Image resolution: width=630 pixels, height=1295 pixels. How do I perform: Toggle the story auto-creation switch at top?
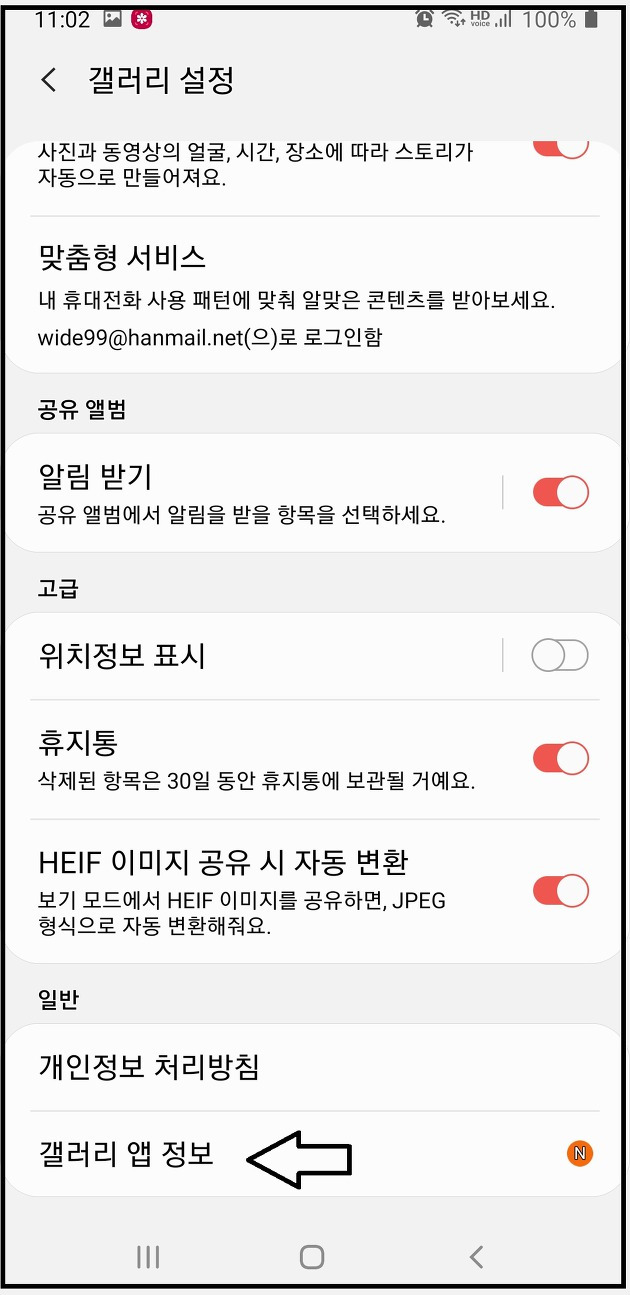(561, 147)
